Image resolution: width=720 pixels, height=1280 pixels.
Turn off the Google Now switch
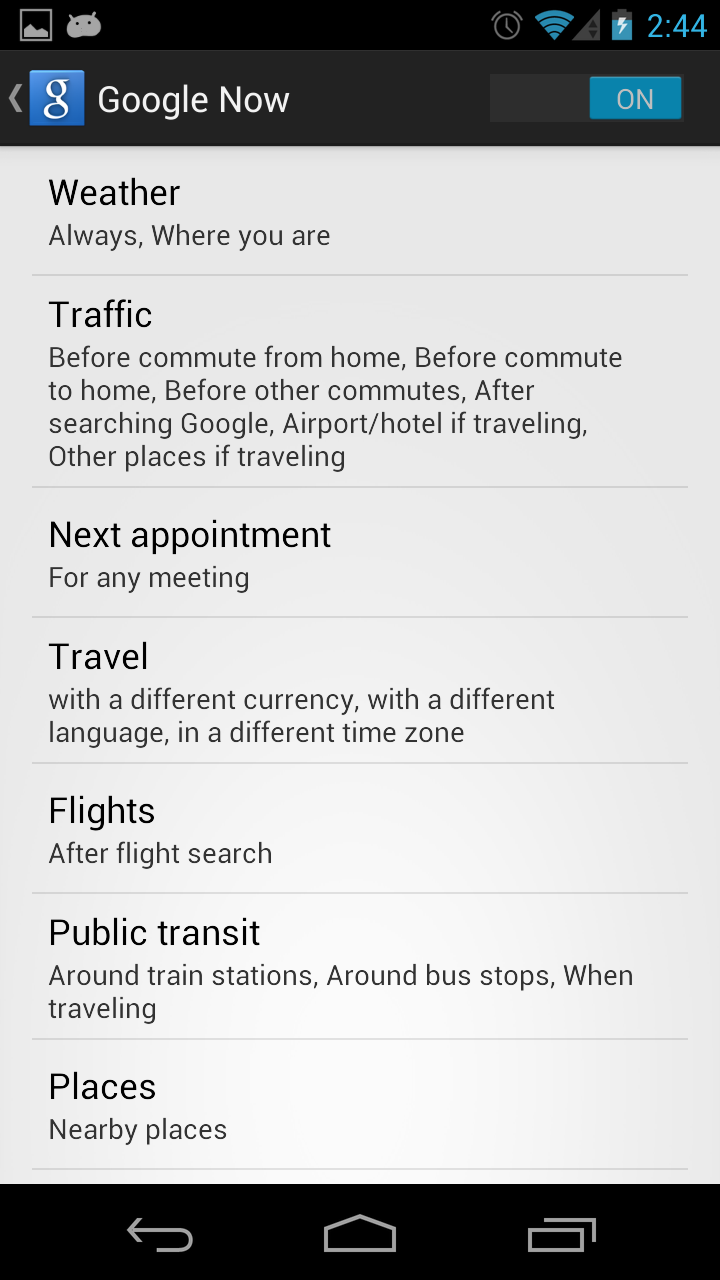coord(587,99)
